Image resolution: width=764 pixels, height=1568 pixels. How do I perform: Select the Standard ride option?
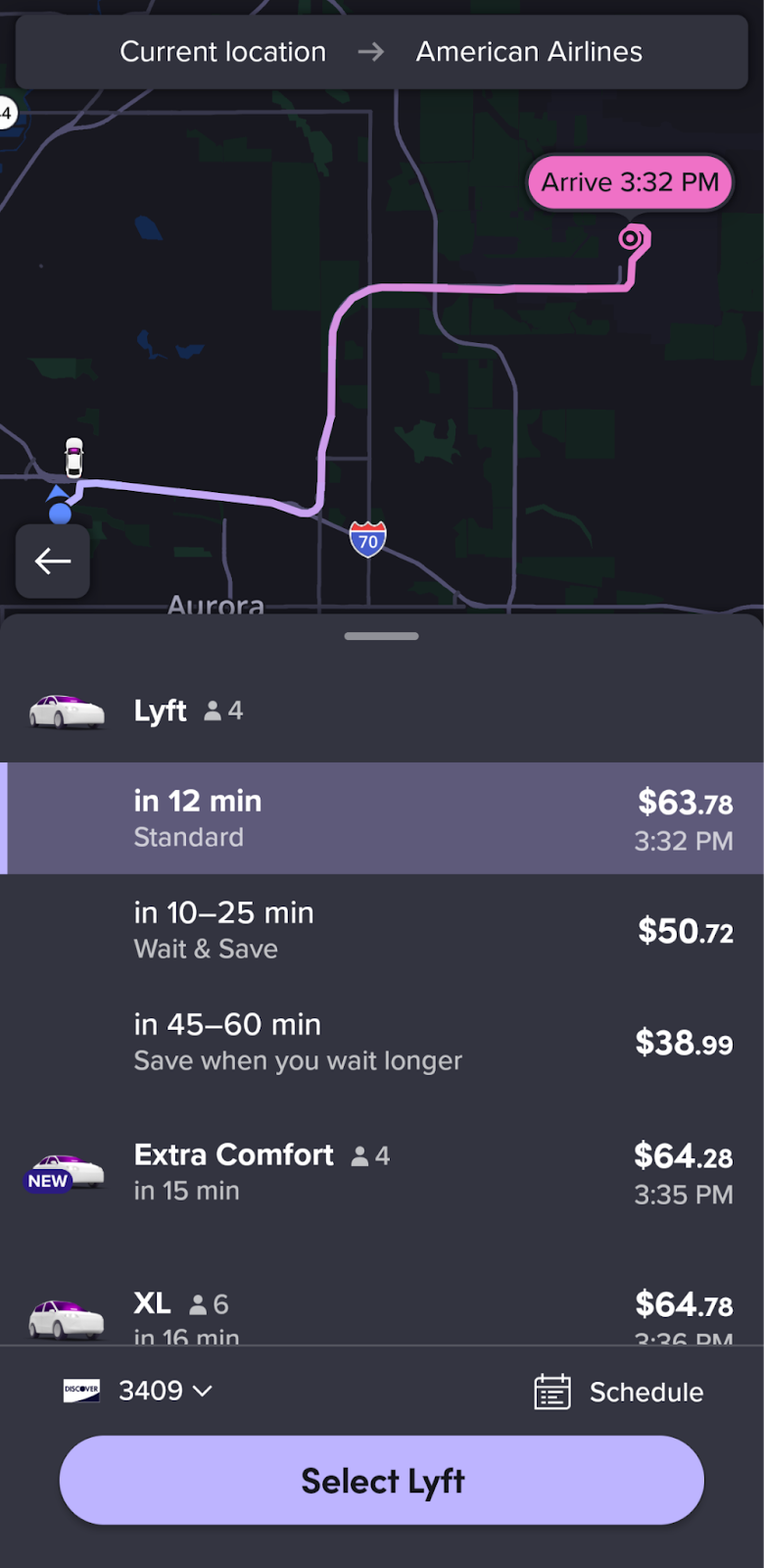pos(382,818)
